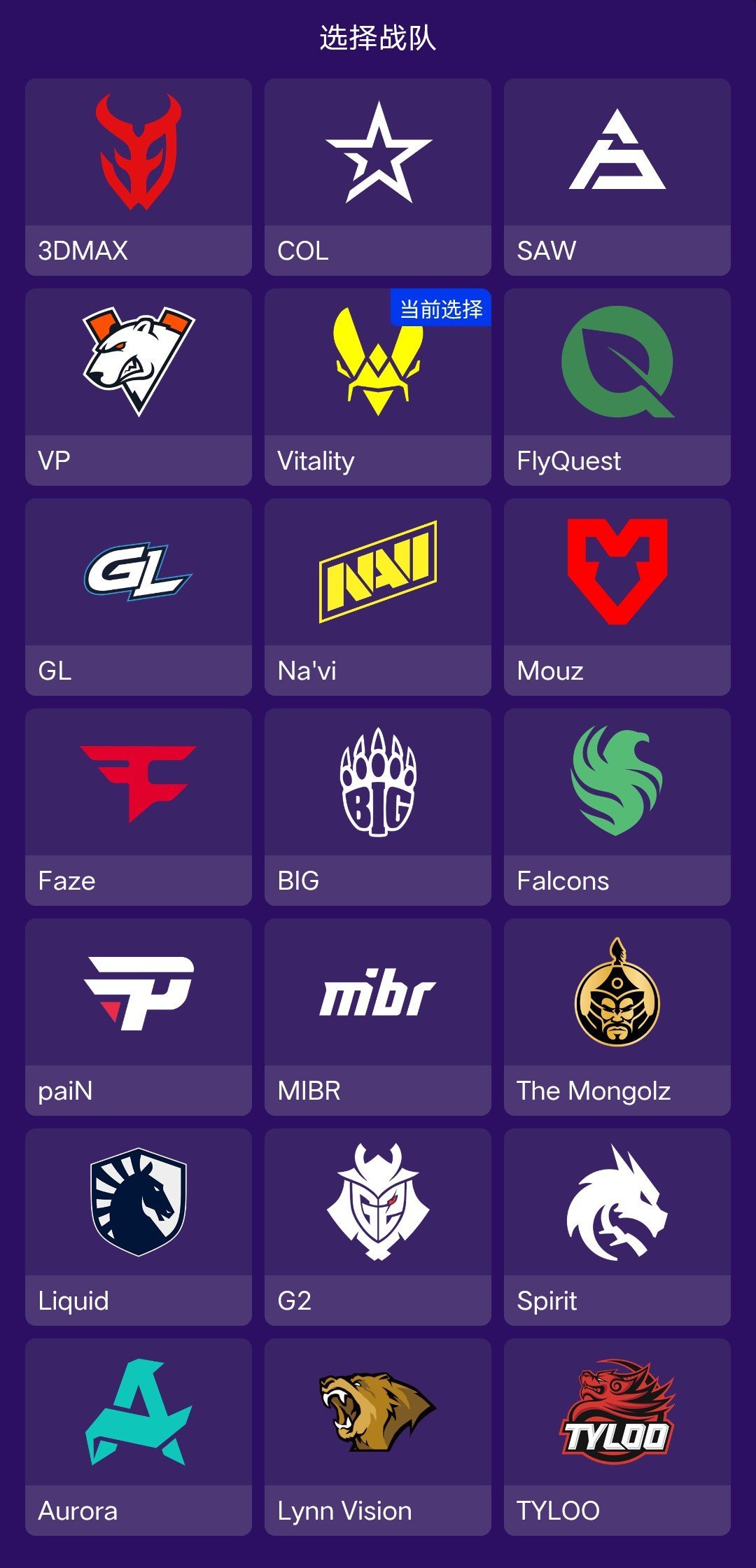
Task: Select the Faze team
Action: pyautogui.click(x=139, y=806)
